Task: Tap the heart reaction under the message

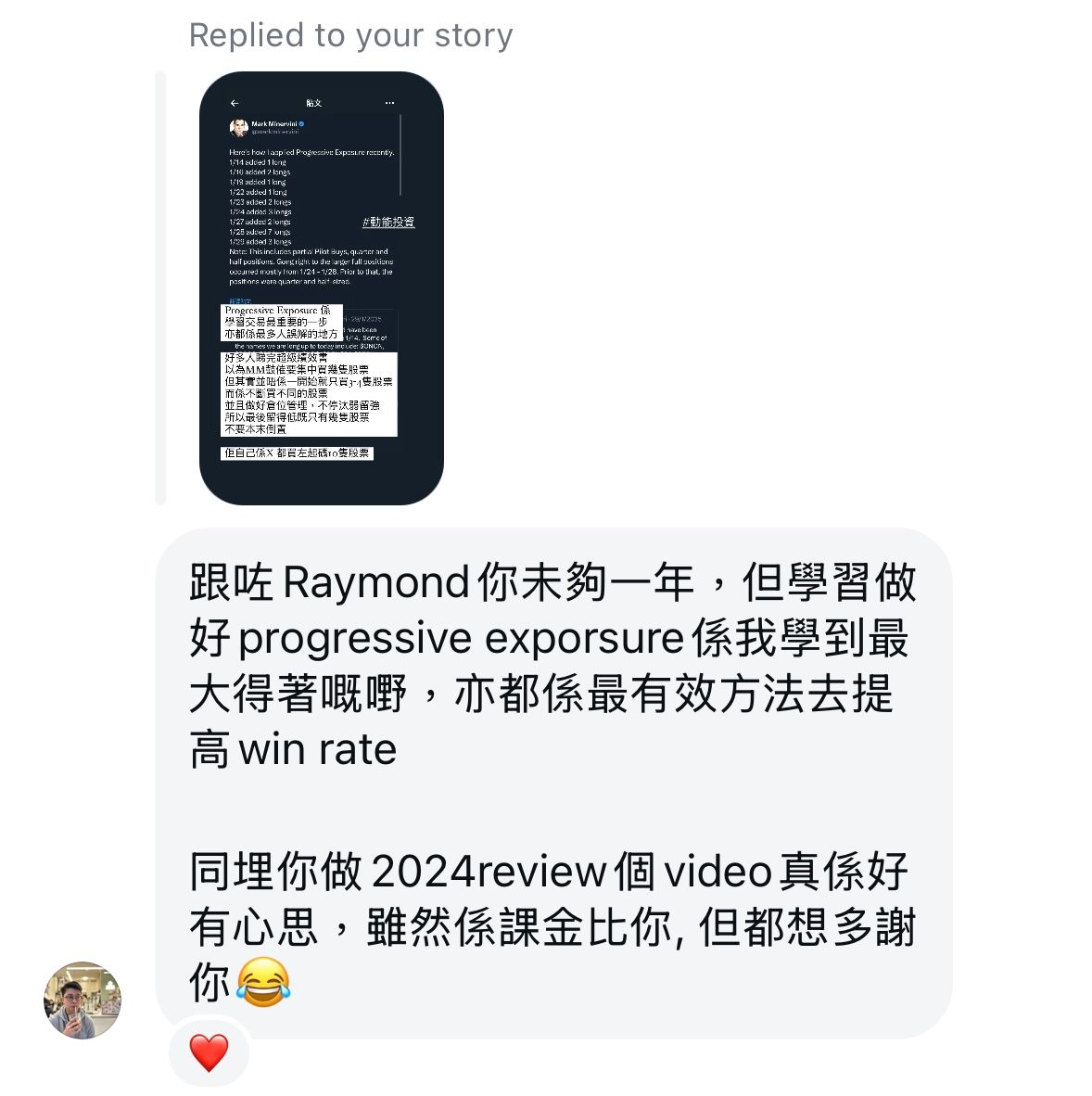Action: (209, 1053)
